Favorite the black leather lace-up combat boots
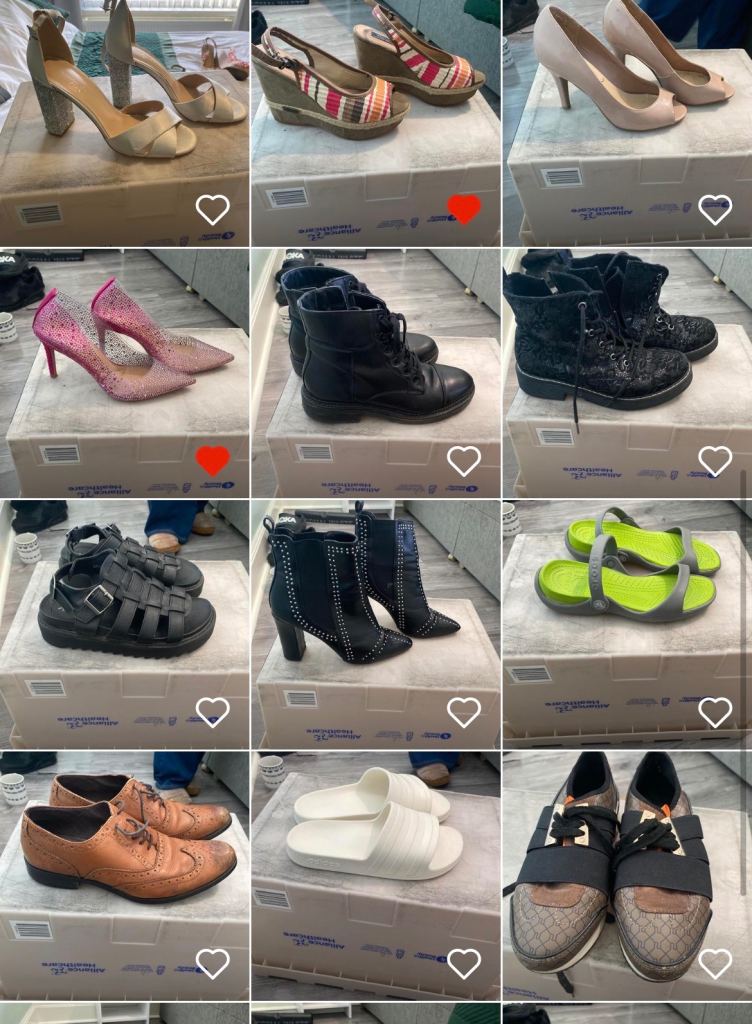 [x=461, y=460]
